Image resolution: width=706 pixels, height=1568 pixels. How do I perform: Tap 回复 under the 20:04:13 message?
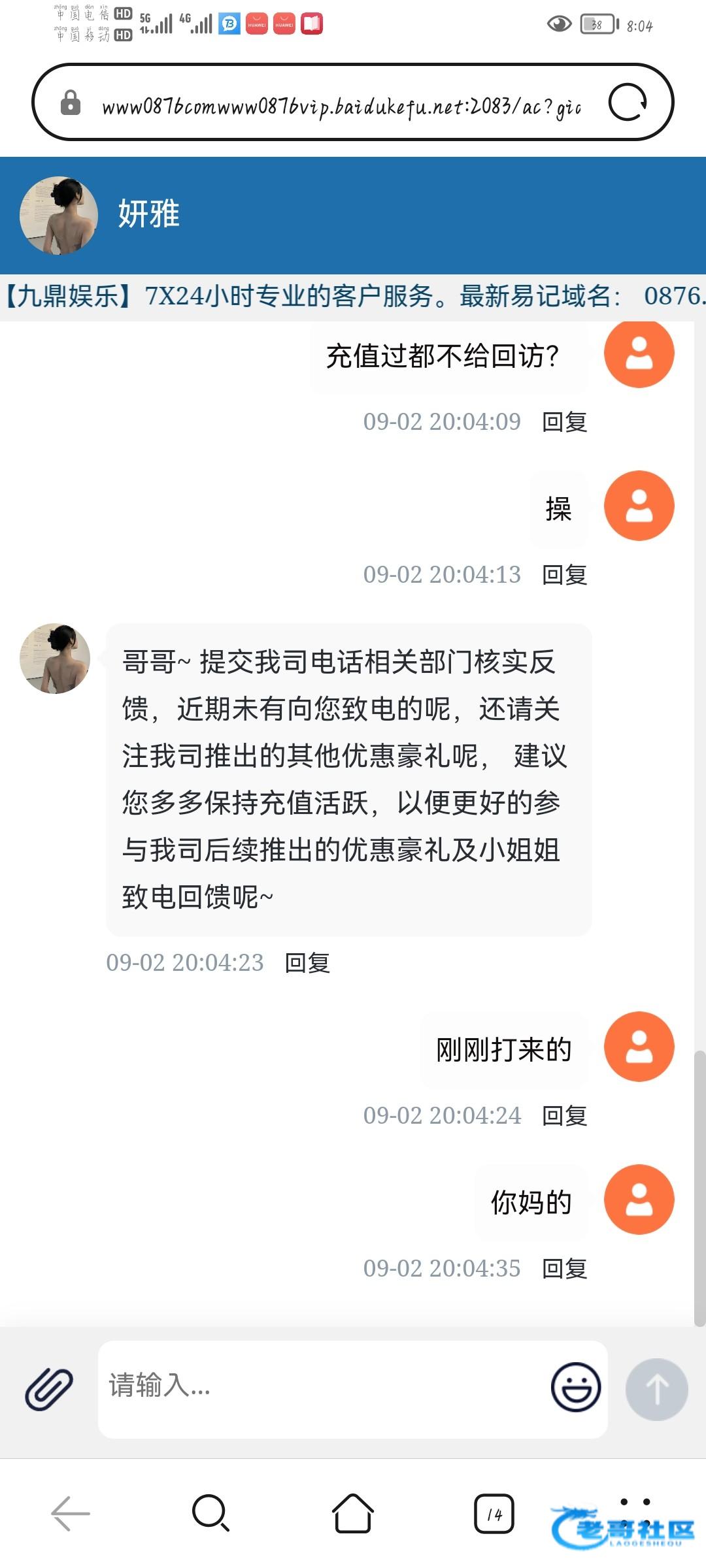564,575
